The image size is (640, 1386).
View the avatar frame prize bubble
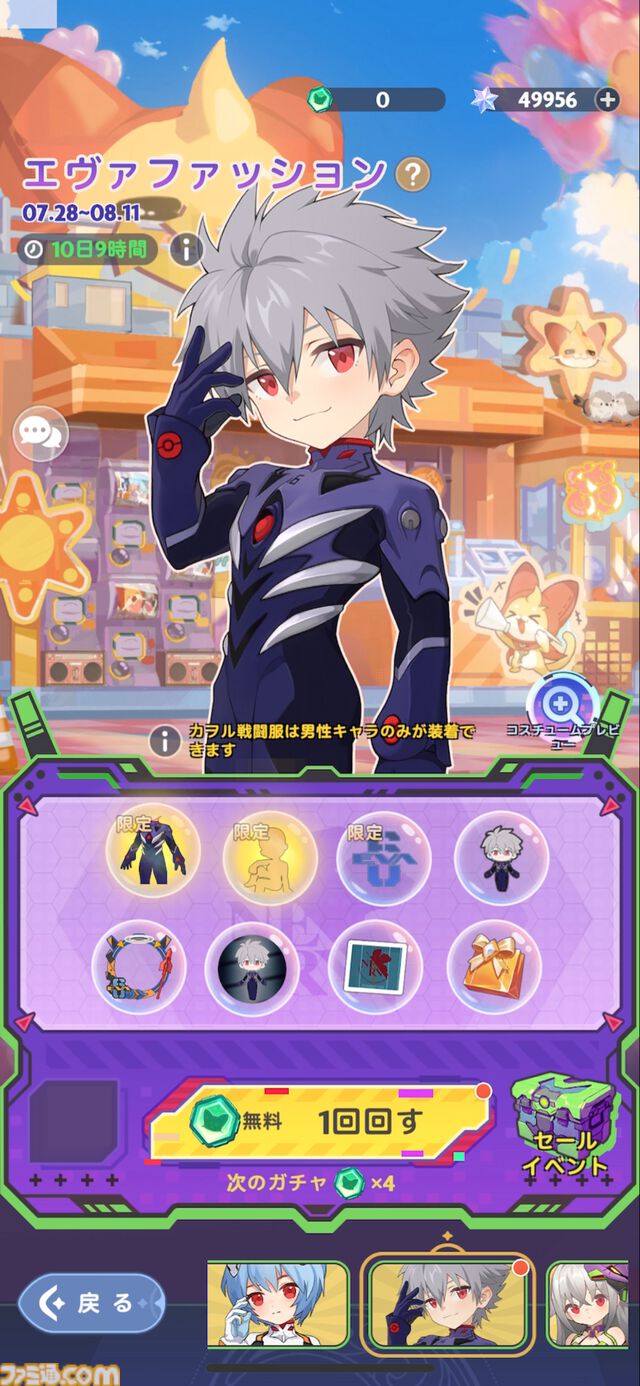[139, 967]
